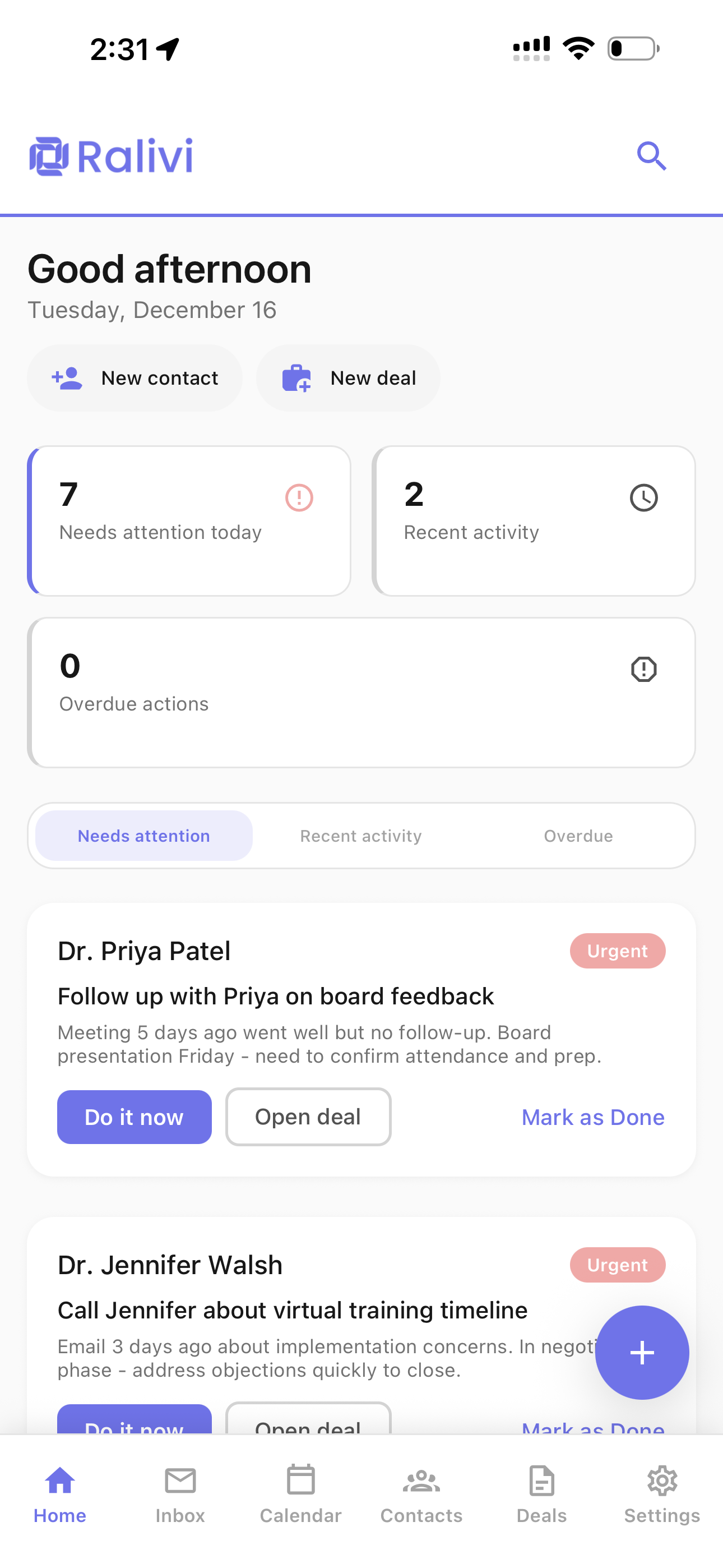Open the Deals tab
This screenshot has height=1568, width=723.
541,1495
